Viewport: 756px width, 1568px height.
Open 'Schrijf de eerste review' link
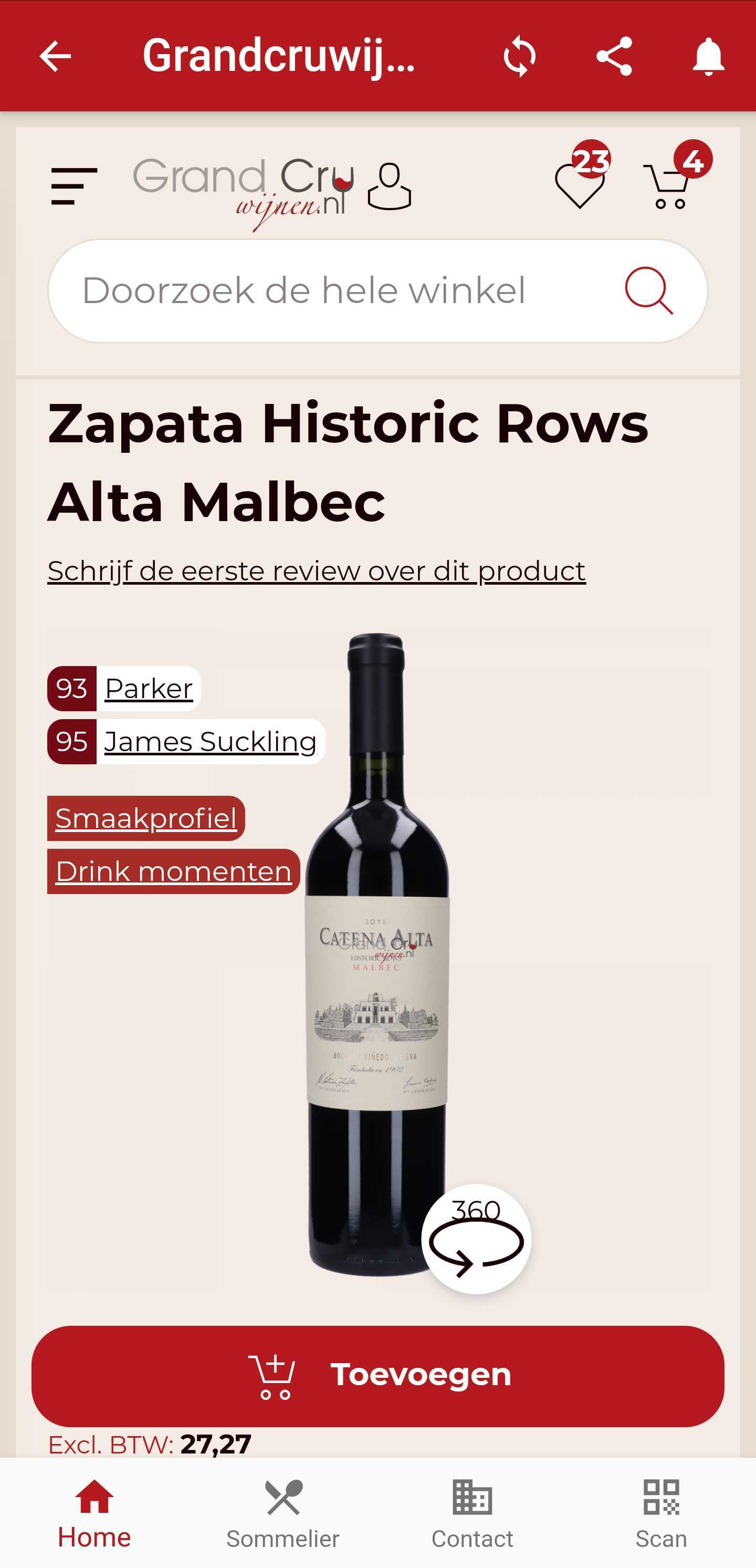pos(316,571)
